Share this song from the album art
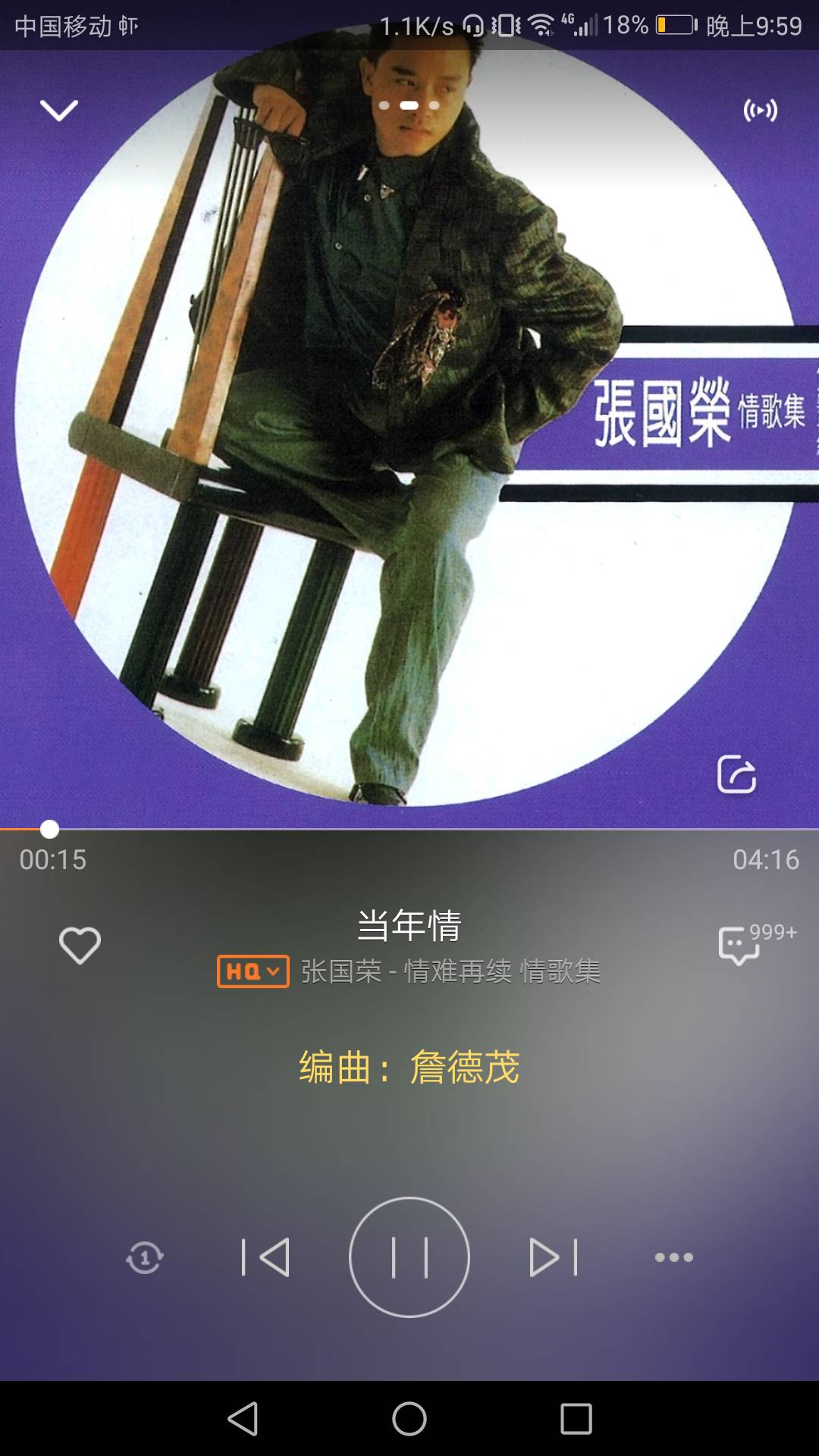Image resolution: width=819 pixels, height=1456 pixels. [x=736, y=774]
